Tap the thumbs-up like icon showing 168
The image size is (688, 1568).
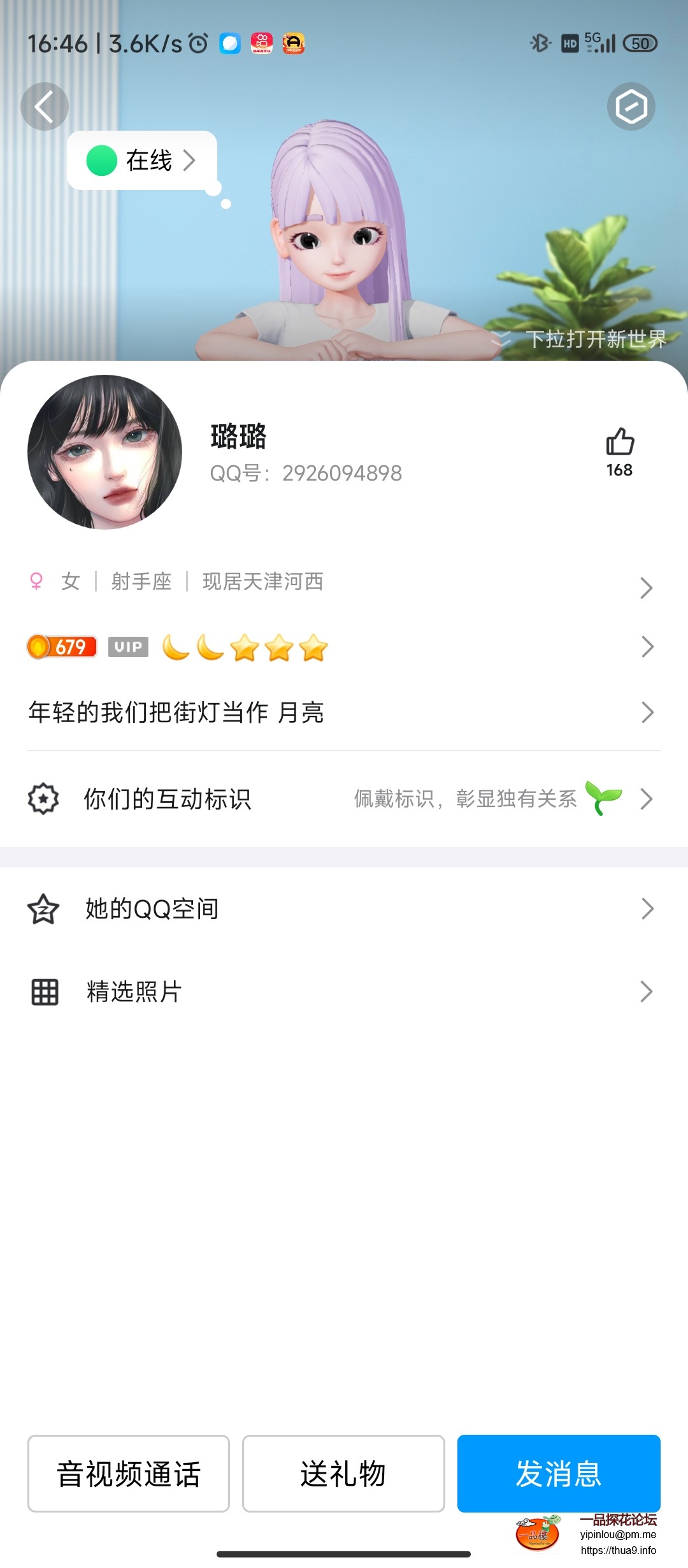click(619, 449)
